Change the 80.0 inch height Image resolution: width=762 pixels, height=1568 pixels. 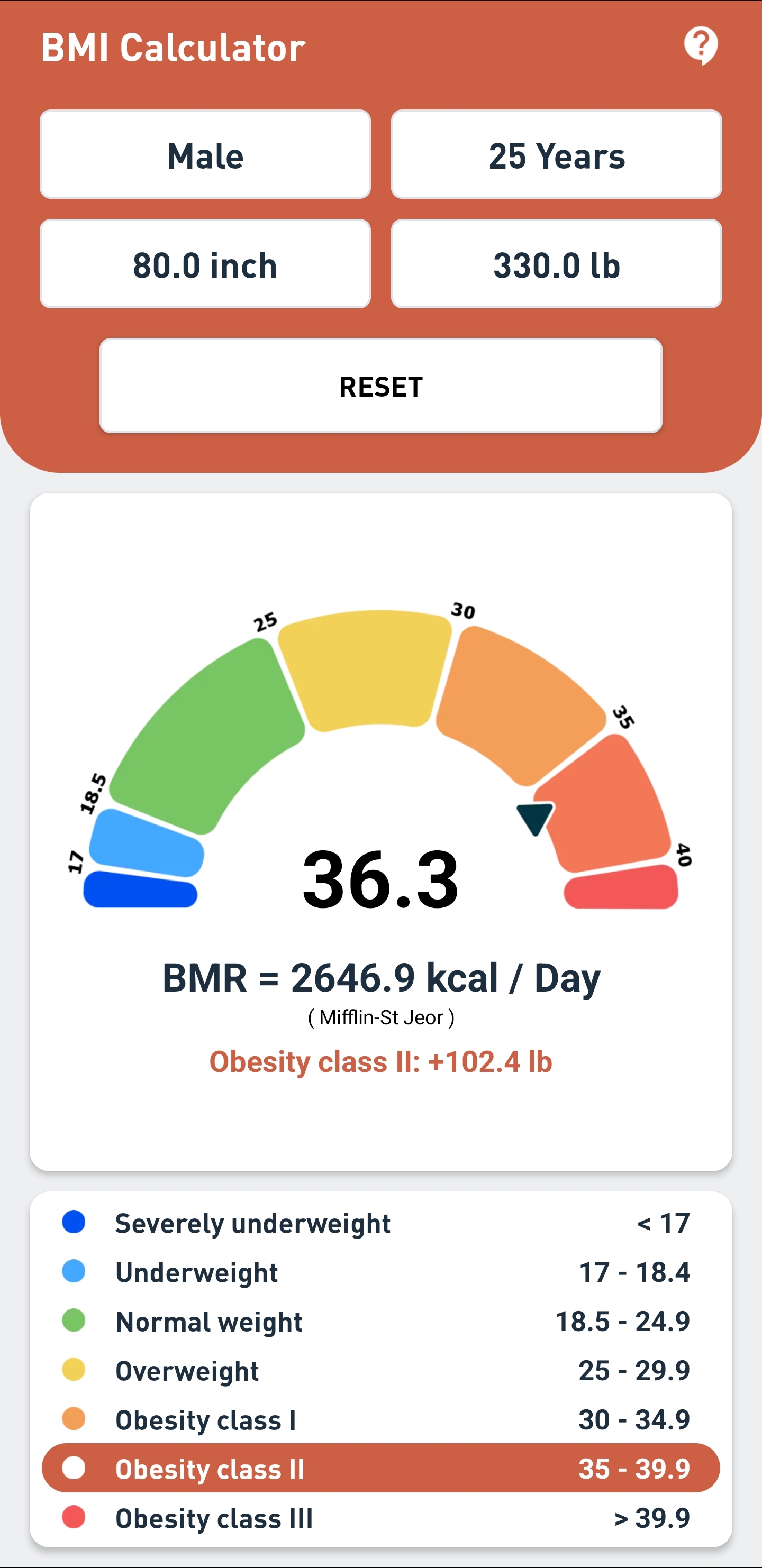[x=205, y=264]
